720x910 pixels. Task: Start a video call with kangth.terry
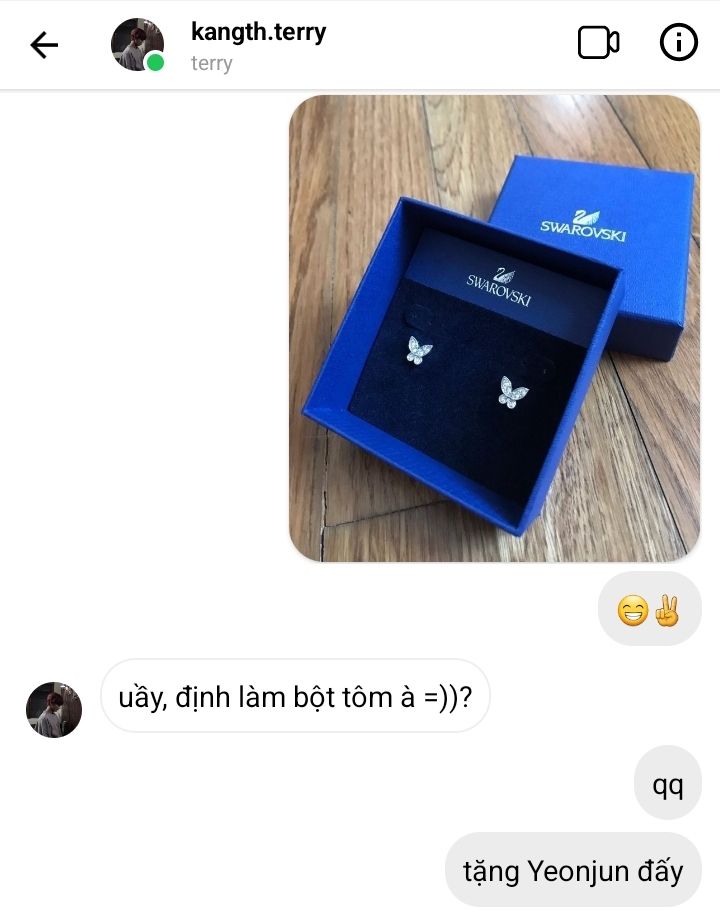(598, 42)
